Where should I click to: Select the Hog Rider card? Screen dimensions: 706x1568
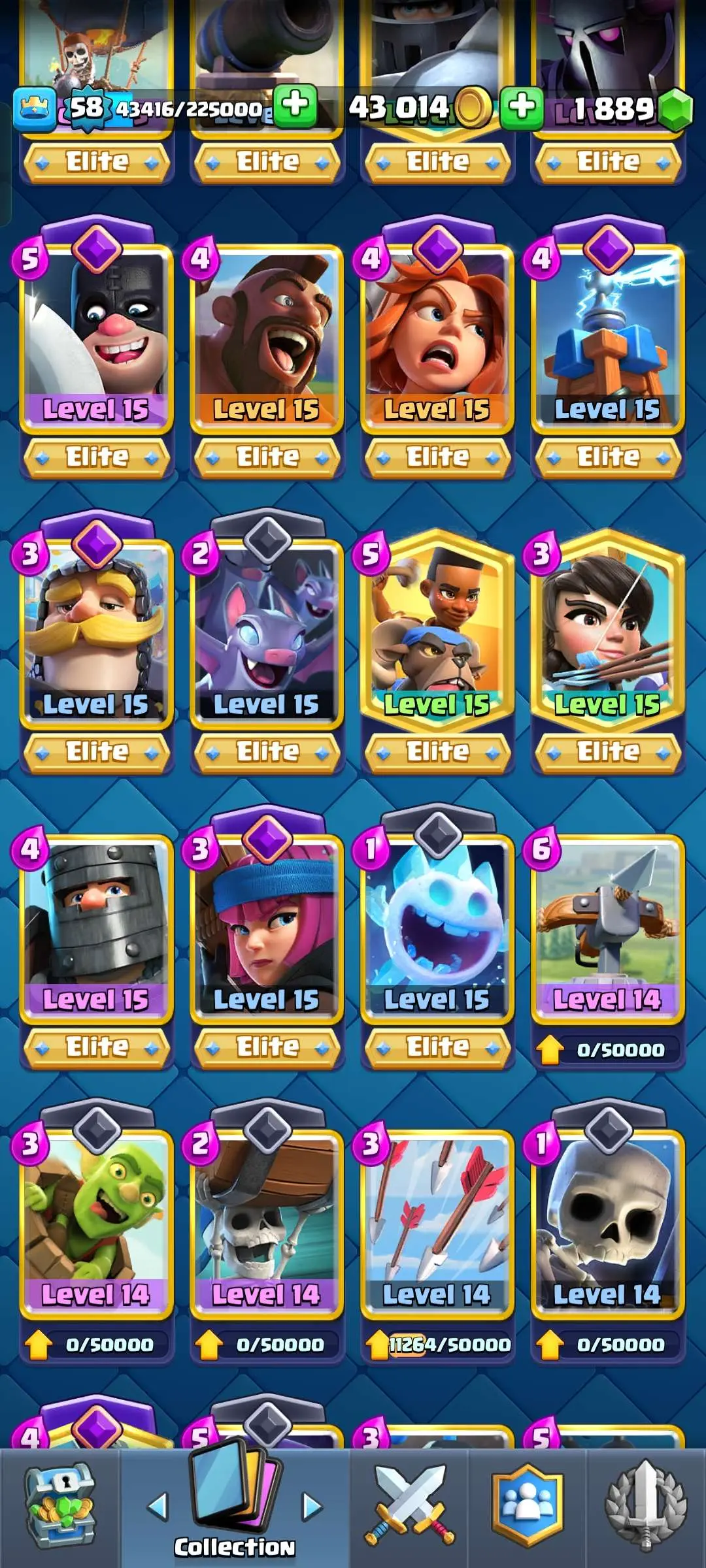pos(267,333)
